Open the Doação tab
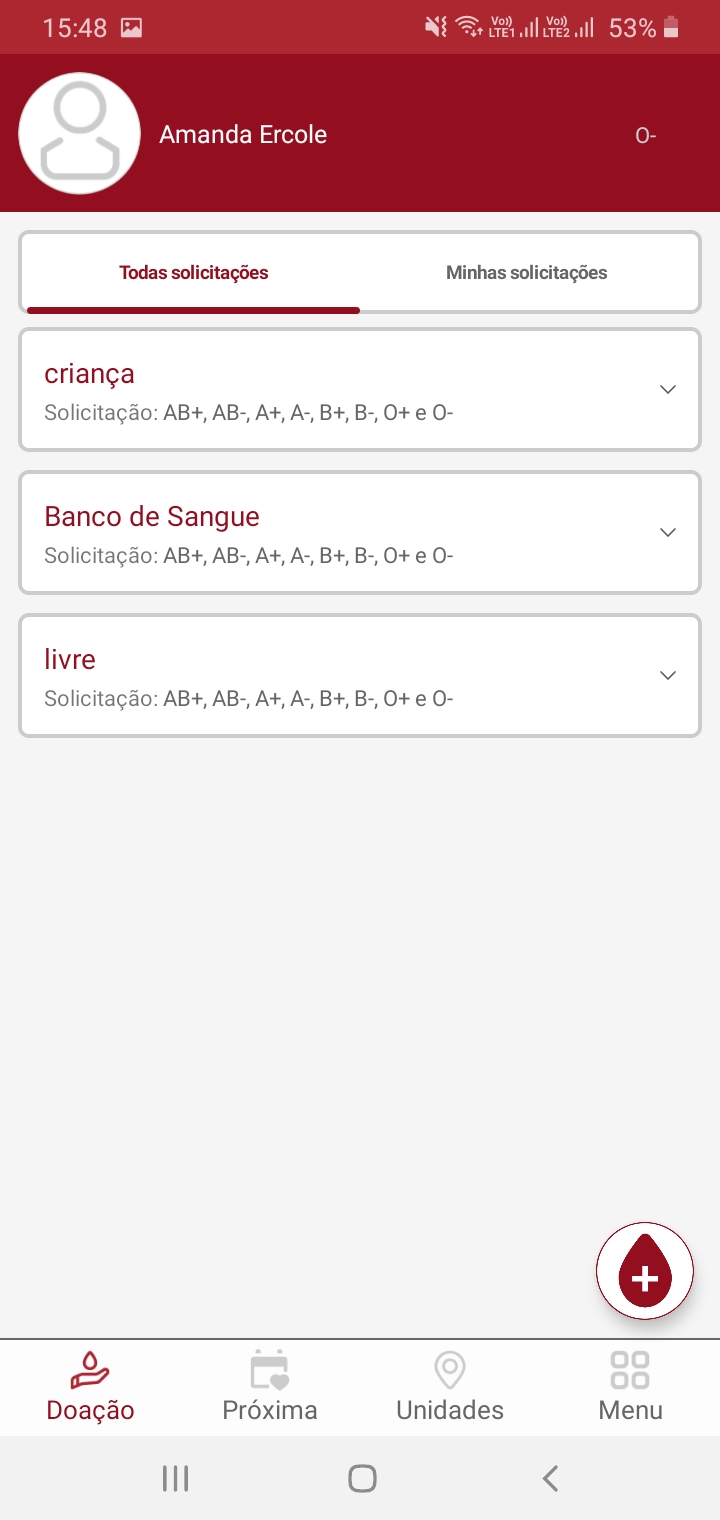 (x=90, y=1387)
